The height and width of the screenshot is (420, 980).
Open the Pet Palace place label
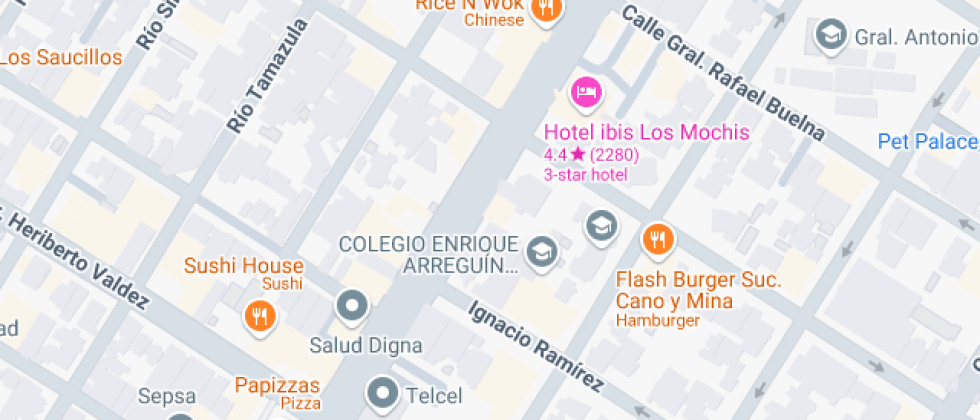tap(927, 141)
